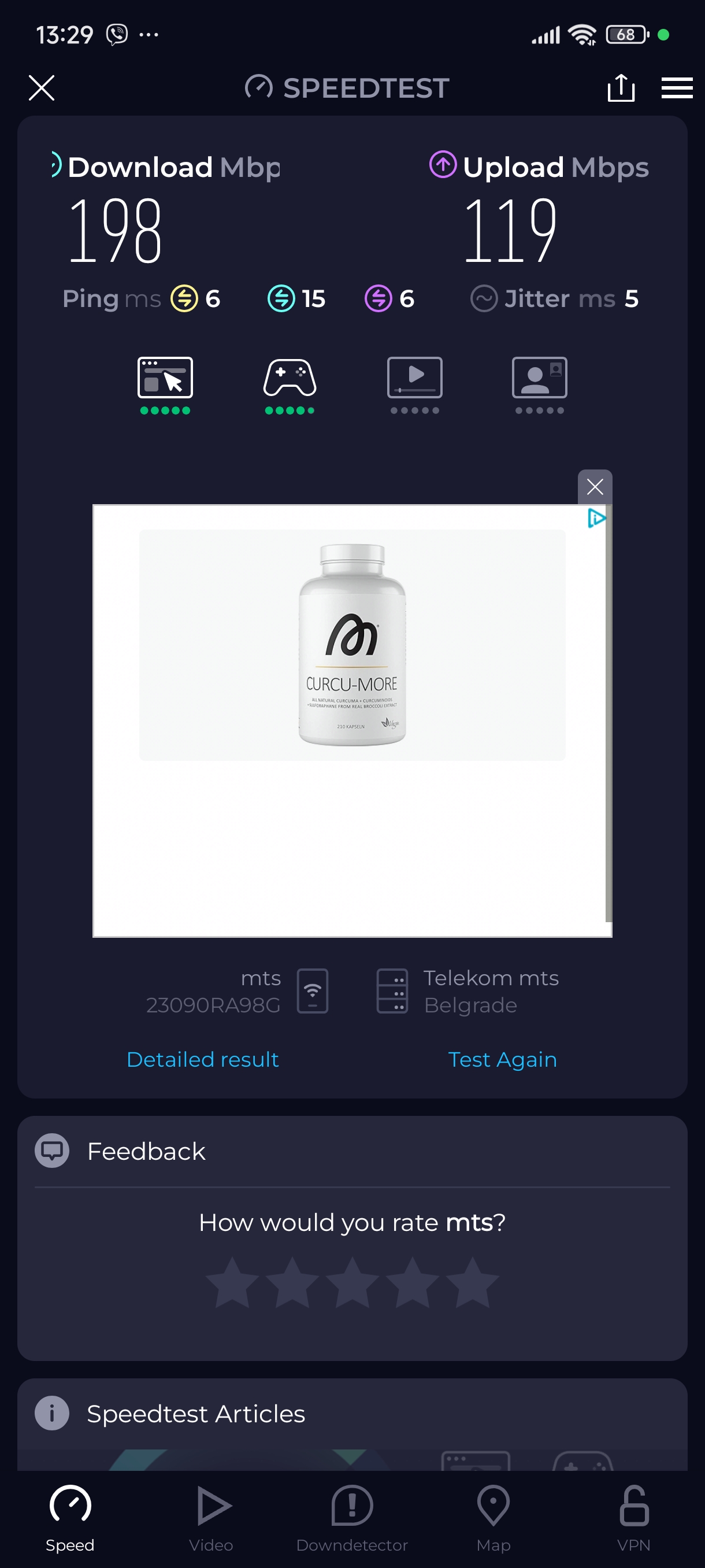This screenshot has height=1568, width=705.
Task: Open the hamburger menu
Action: (677, 88)
